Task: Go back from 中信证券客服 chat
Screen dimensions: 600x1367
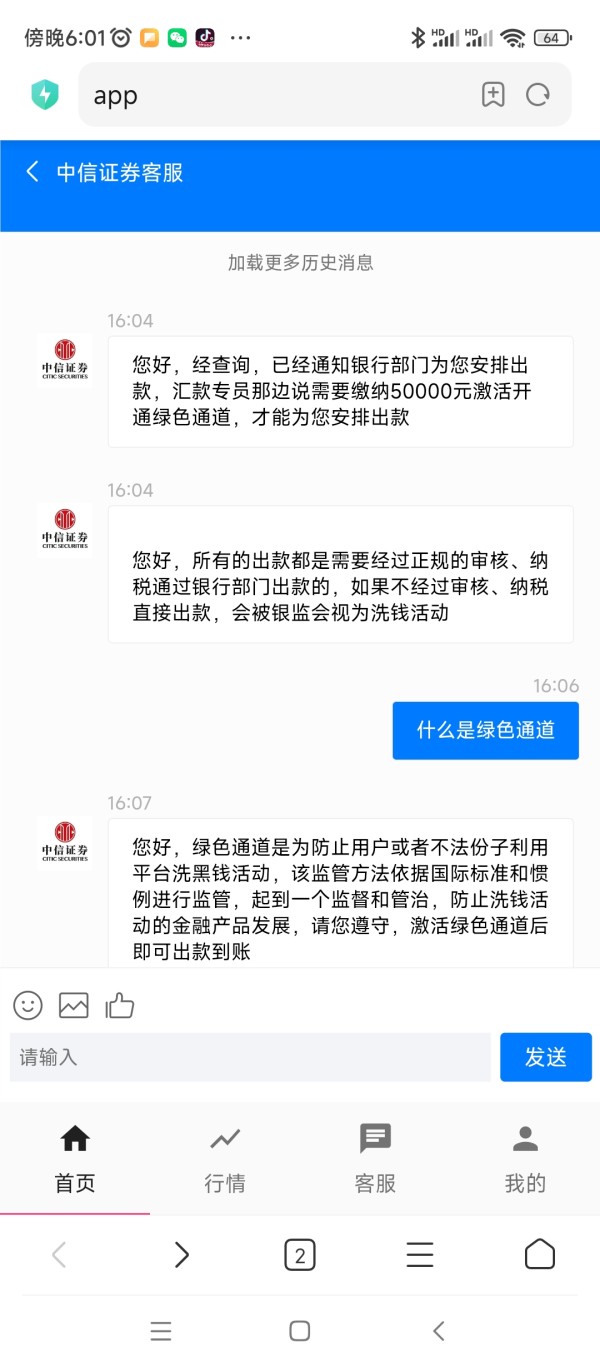Action: [33, 172]
